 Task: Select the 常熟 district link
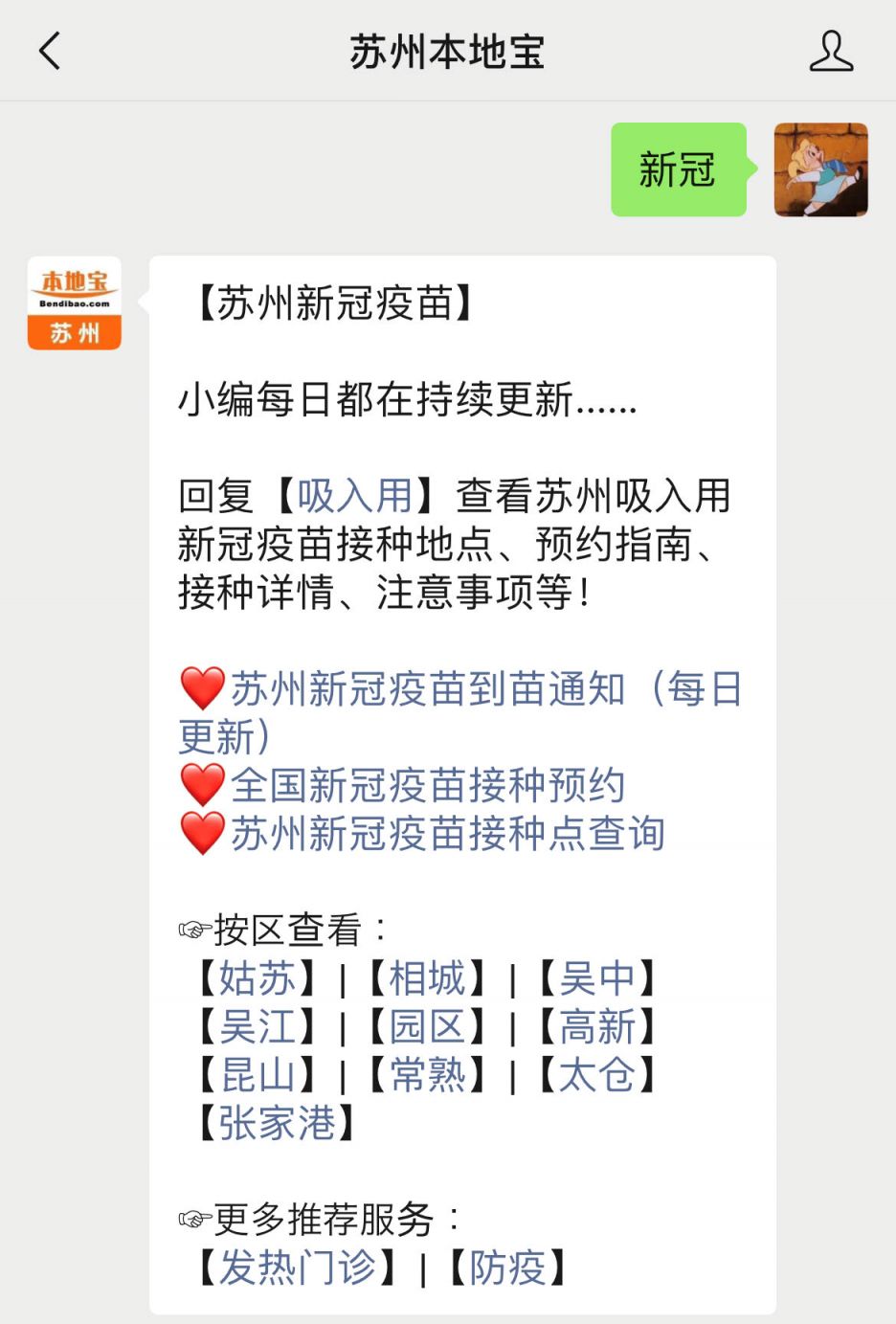(427, 1075)
